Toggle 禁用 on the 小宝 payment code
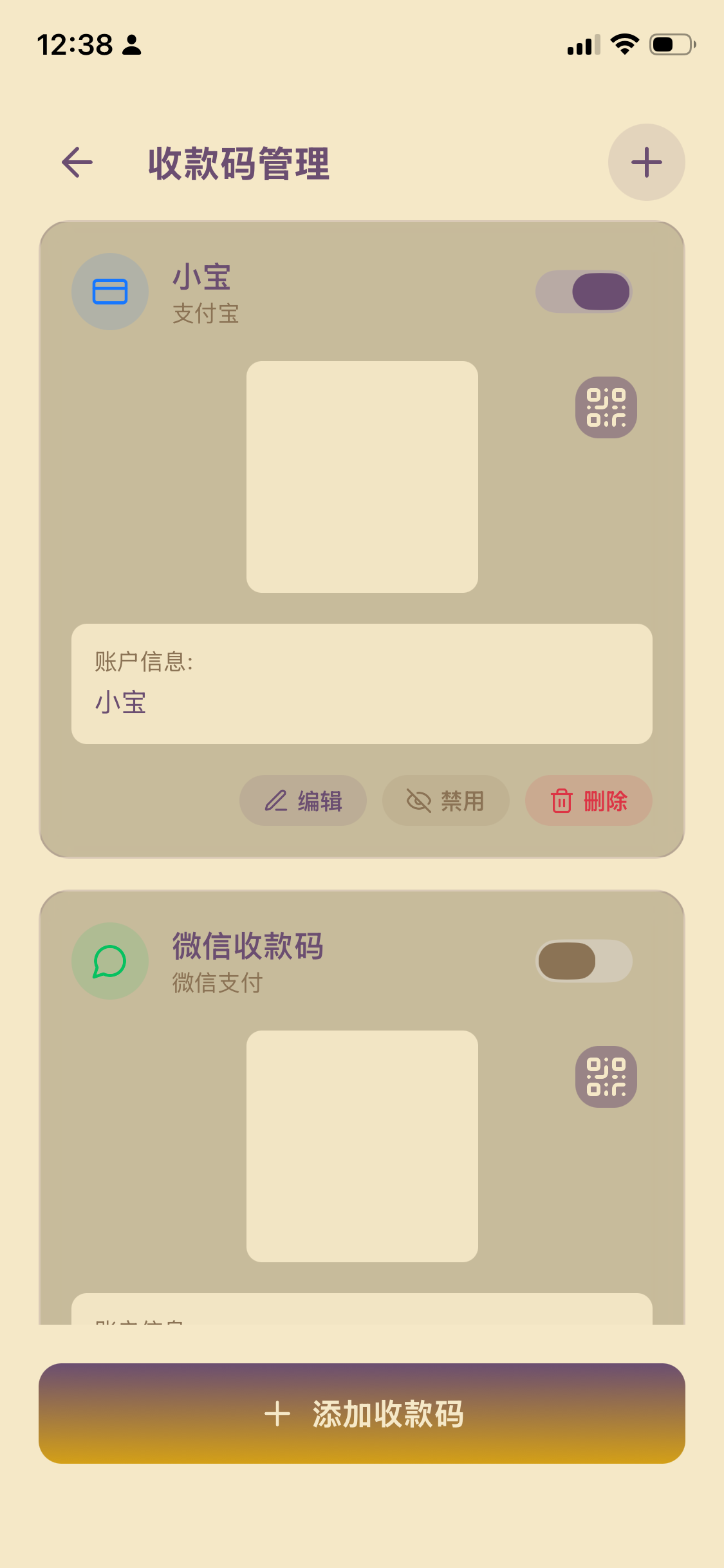 (445, 800)
